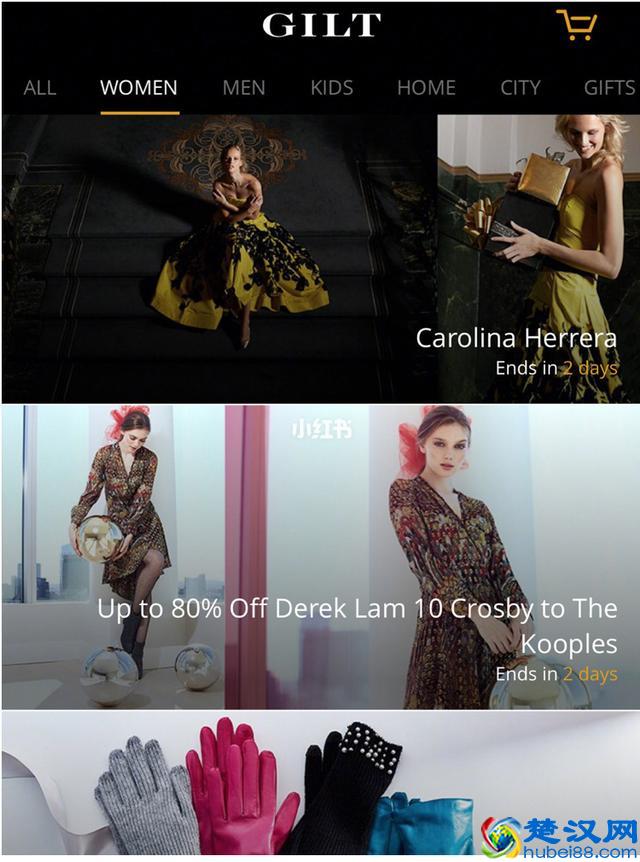Open the Carolina Herrera sale
The image size is (640, 862).
coord(320,260)
